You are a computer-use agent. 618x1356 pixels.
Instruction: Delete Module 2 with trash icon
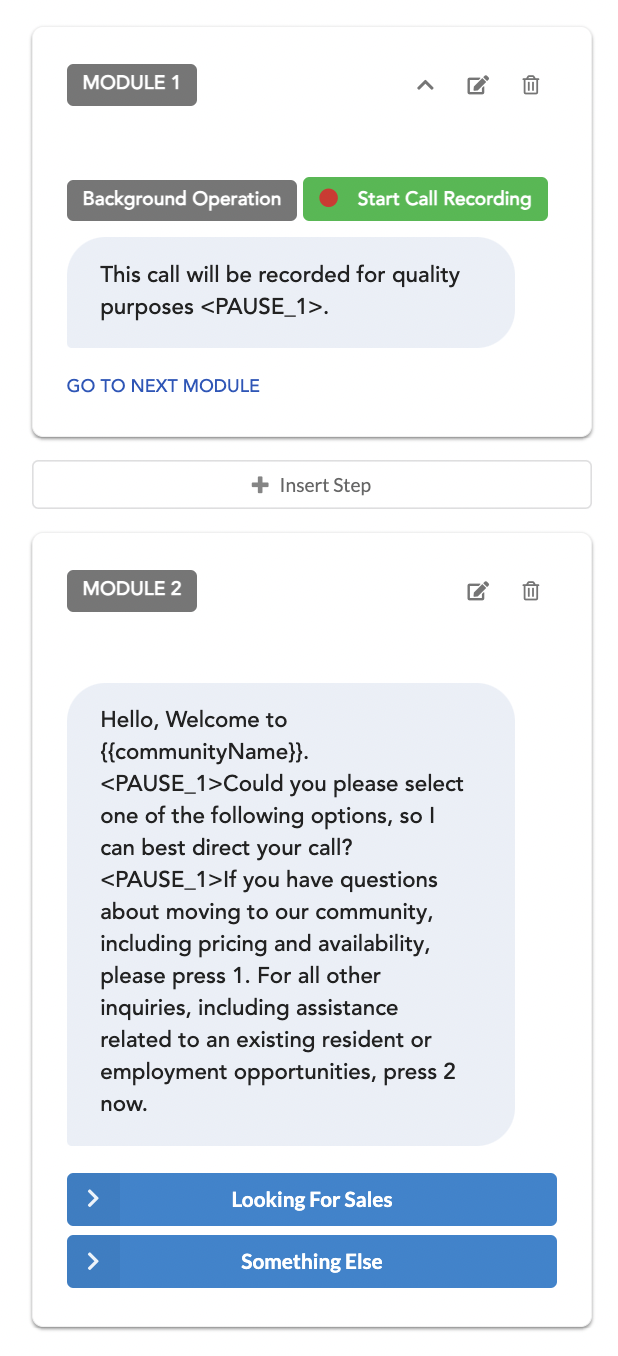point(531,591)
